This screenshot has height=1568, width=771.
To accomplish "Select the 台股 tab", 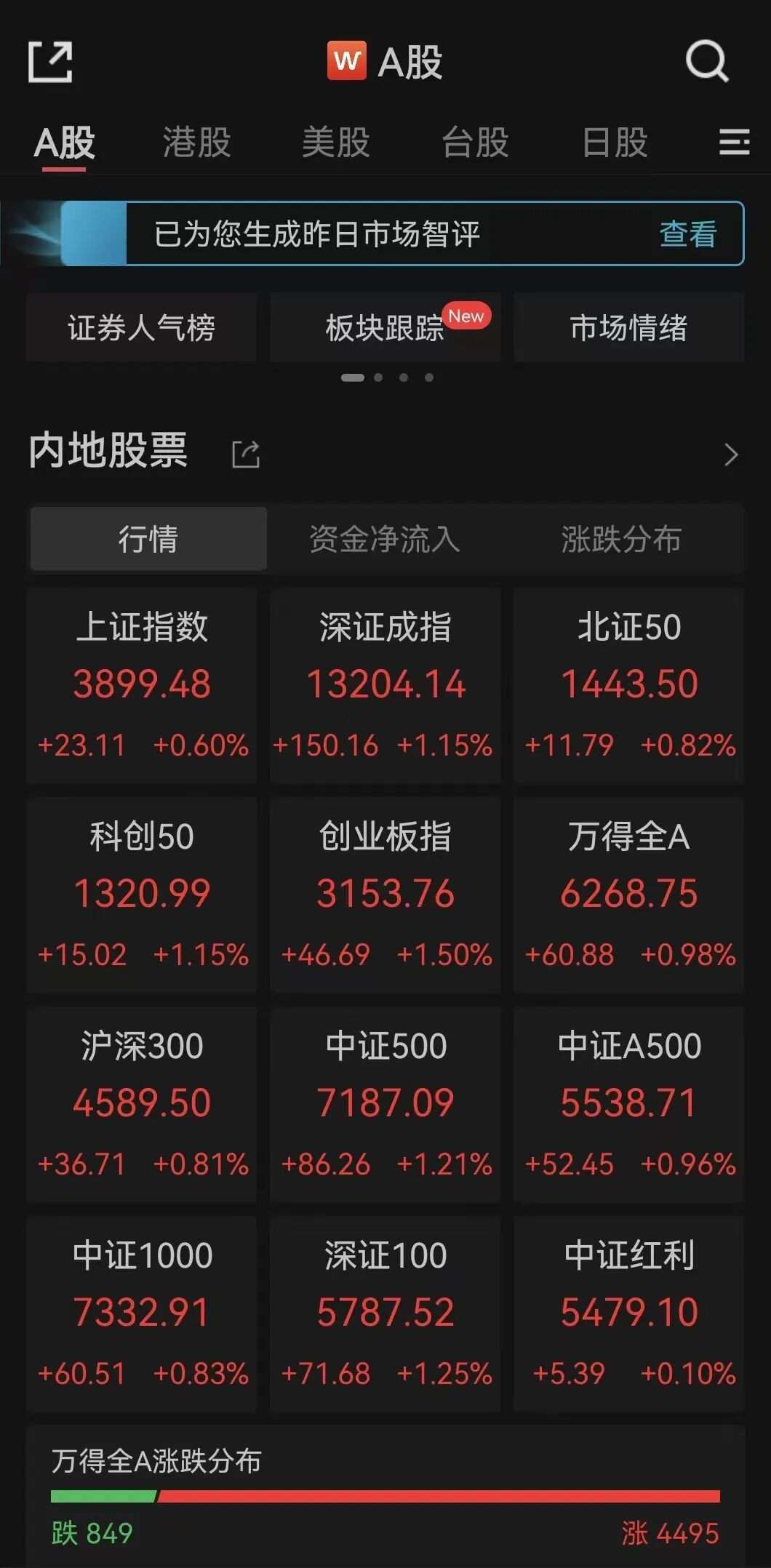I will point(476,143).
